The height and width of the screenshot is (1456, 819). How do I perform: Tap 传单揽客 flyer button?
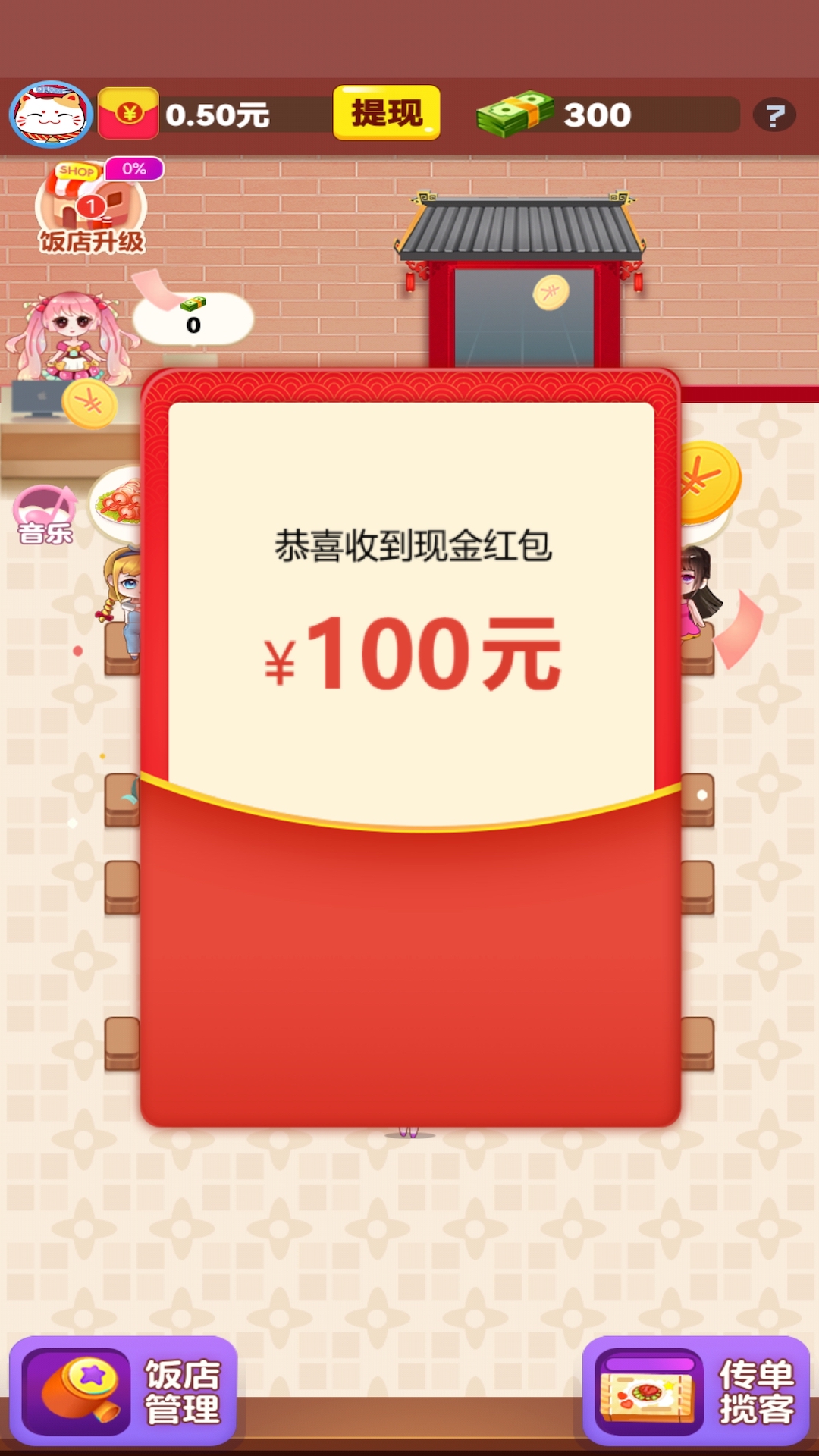click(695, 1391)
